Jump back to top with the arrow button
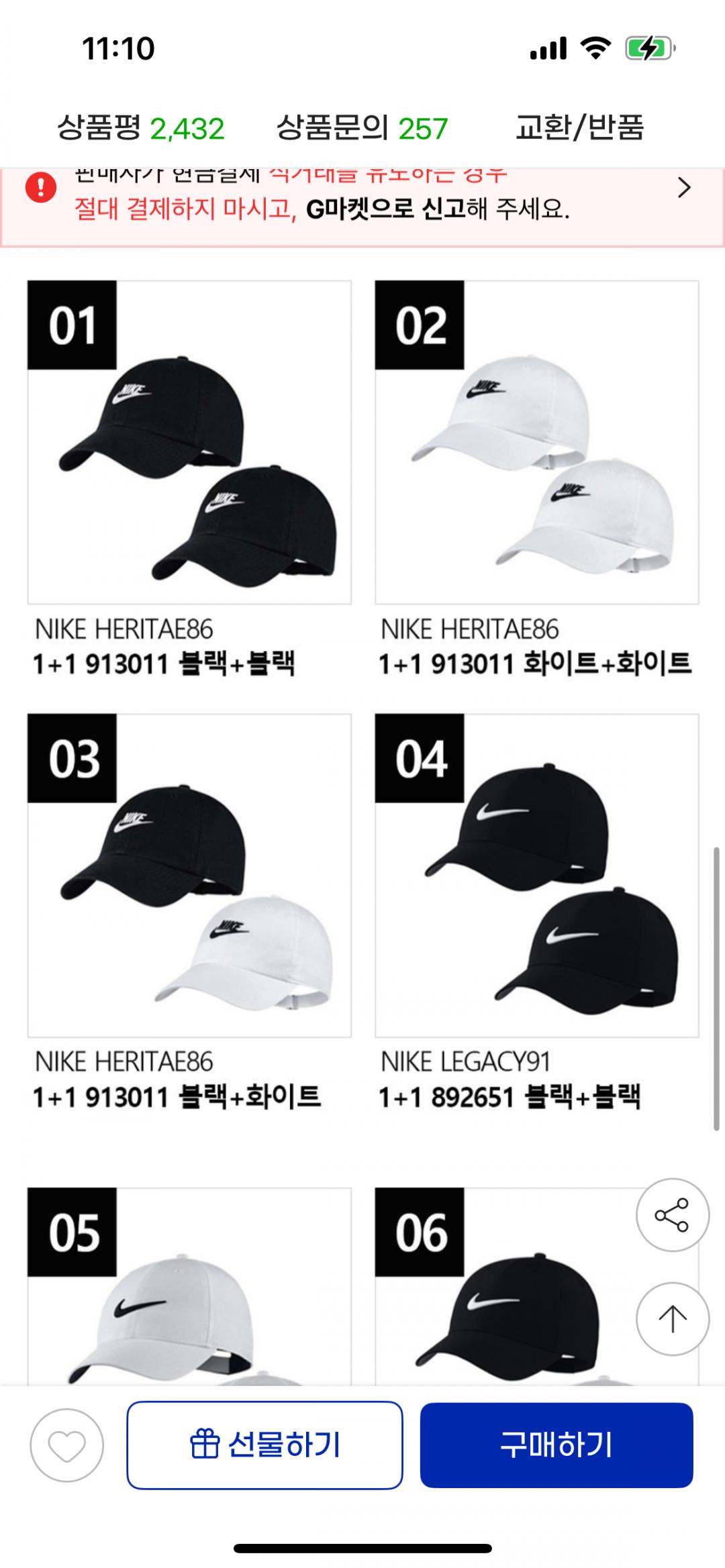 tap(672, 1319)
